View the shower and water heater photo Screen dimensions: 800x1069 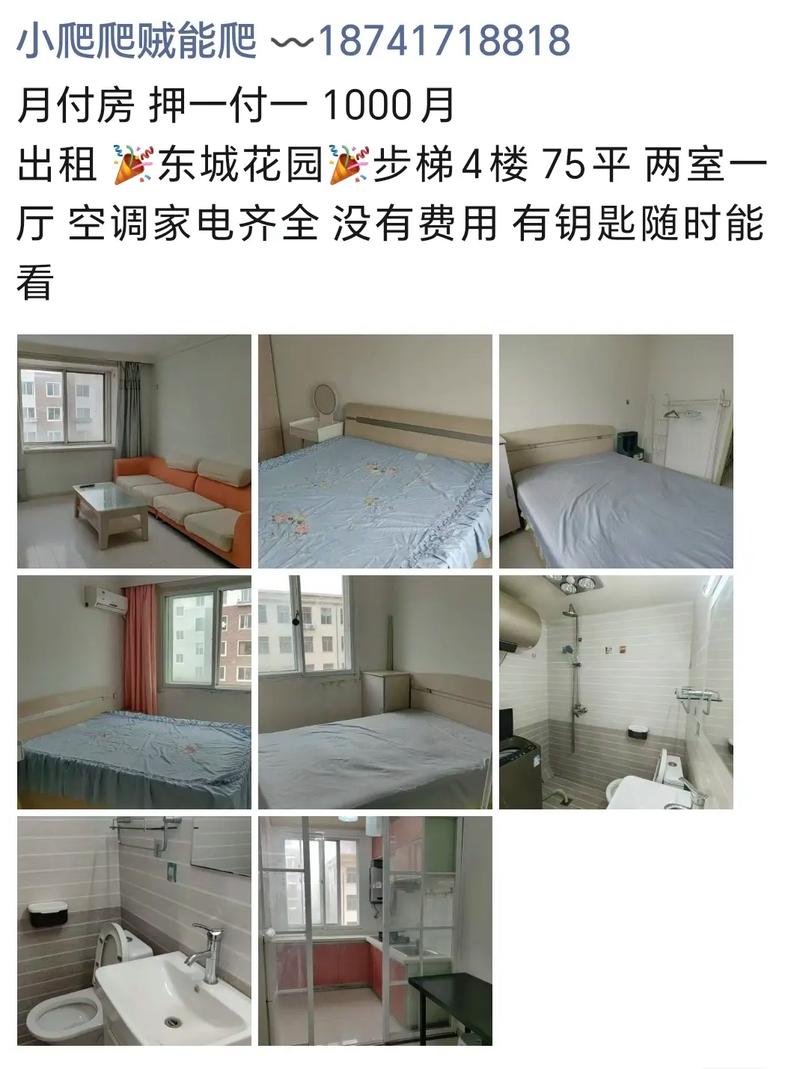click(616, 692)
